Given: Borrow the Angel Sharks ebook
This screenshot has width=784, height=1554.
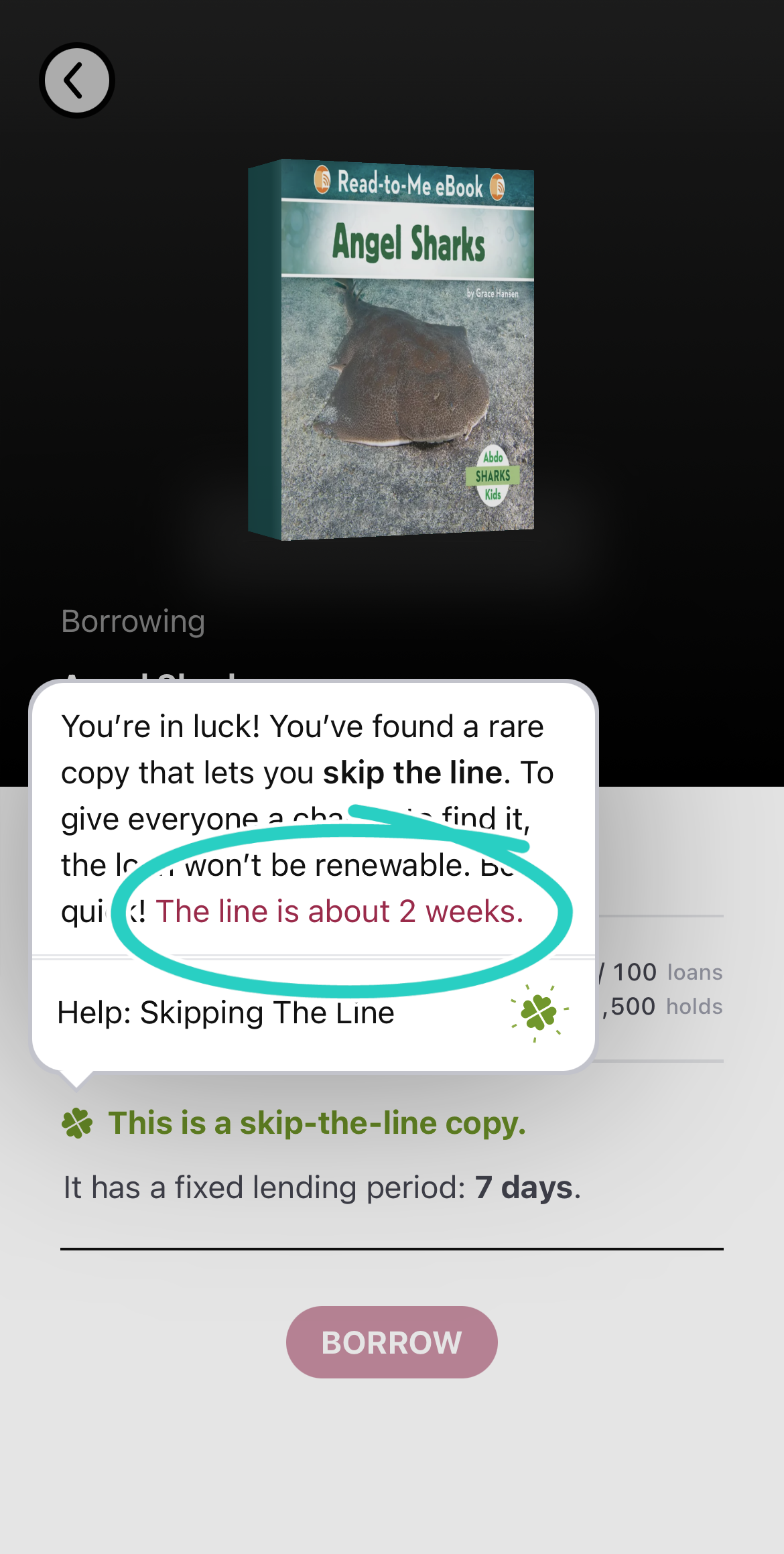Looking at the screenshot, I should (391, 1342).
